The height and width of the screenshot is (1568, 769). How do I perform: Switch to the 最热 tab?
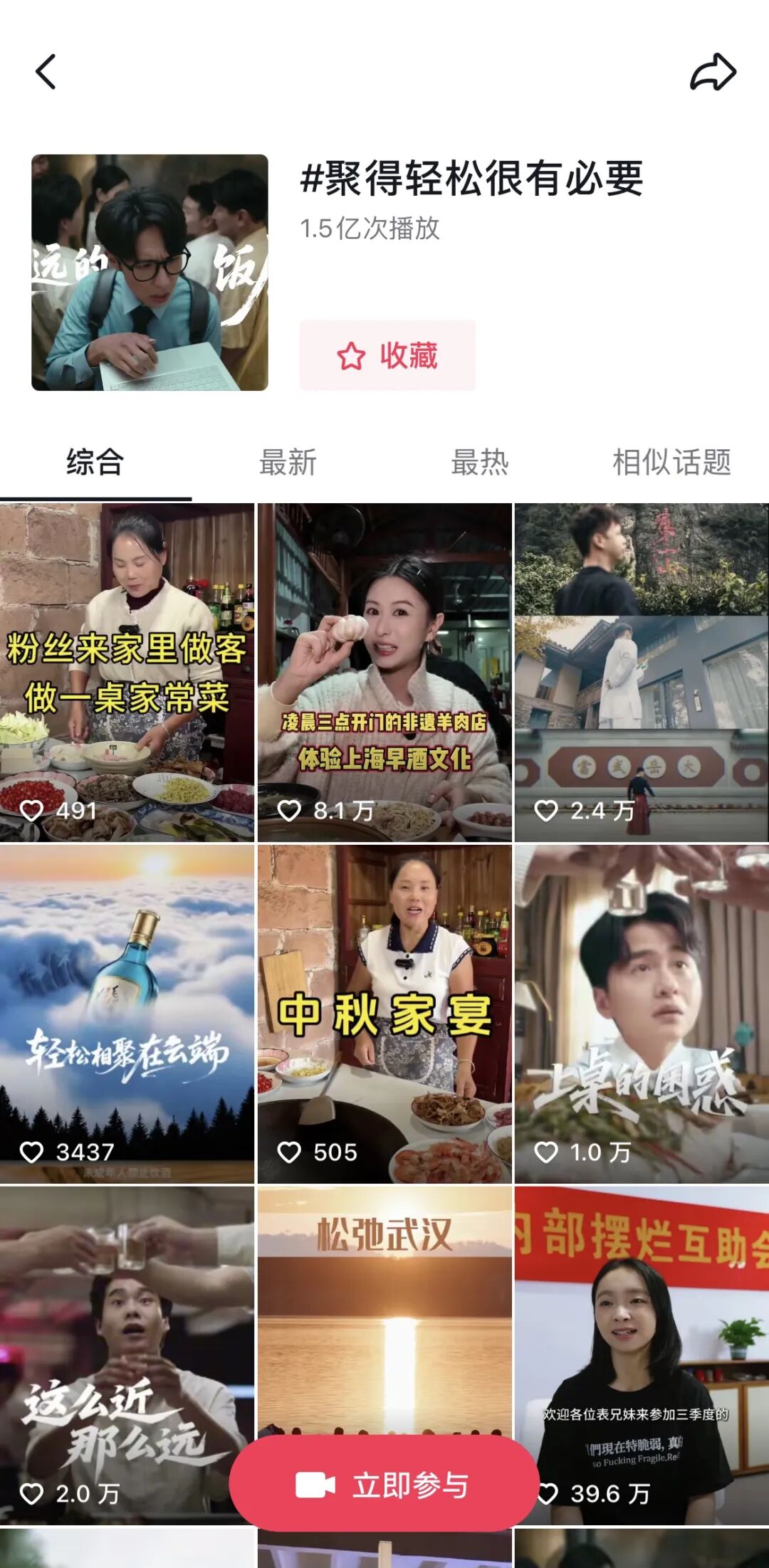[x=480, y=463]
